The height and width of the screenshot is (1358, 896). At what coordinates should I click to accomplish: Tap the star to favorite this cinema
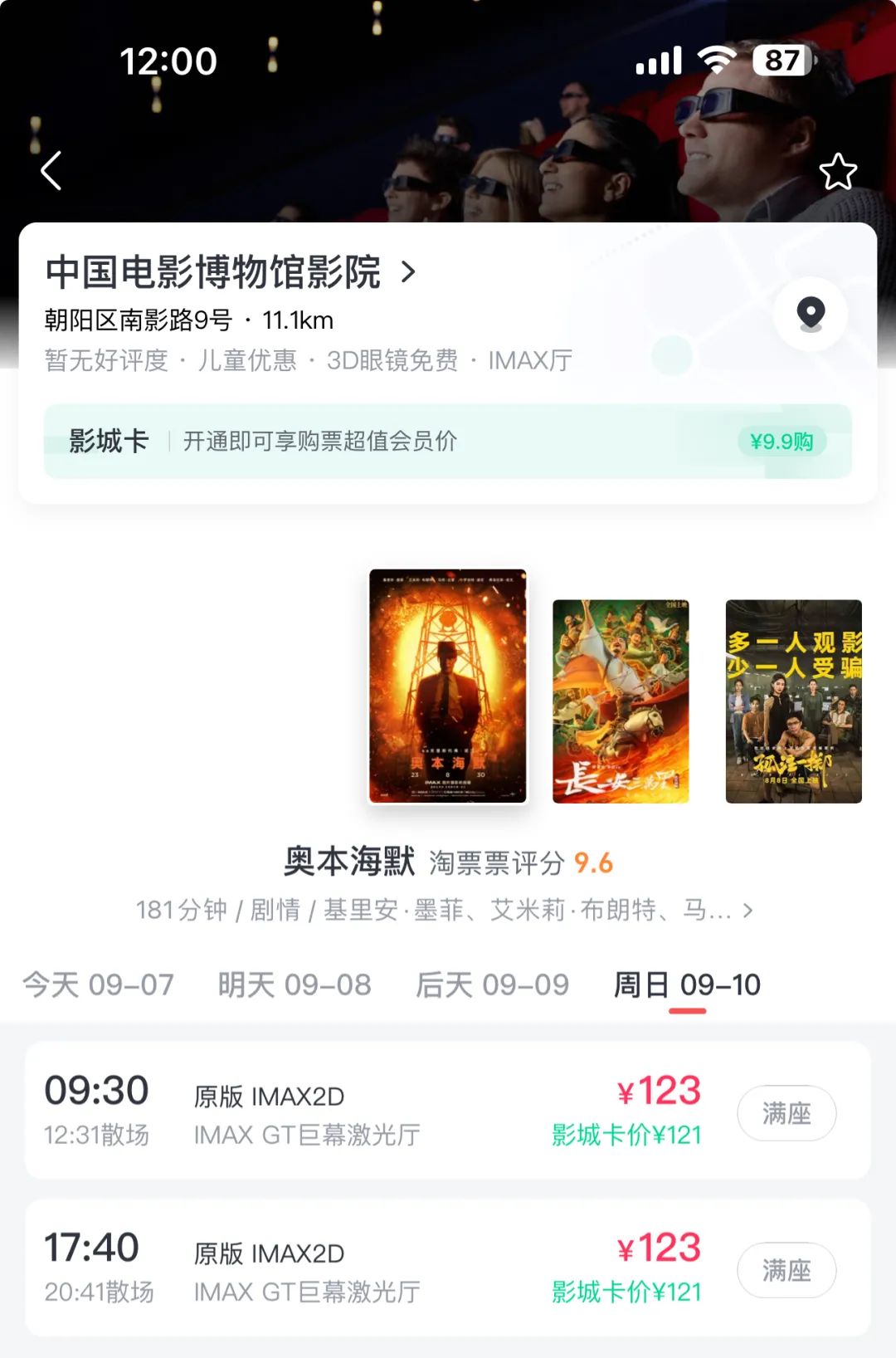(x=840, y=170)
